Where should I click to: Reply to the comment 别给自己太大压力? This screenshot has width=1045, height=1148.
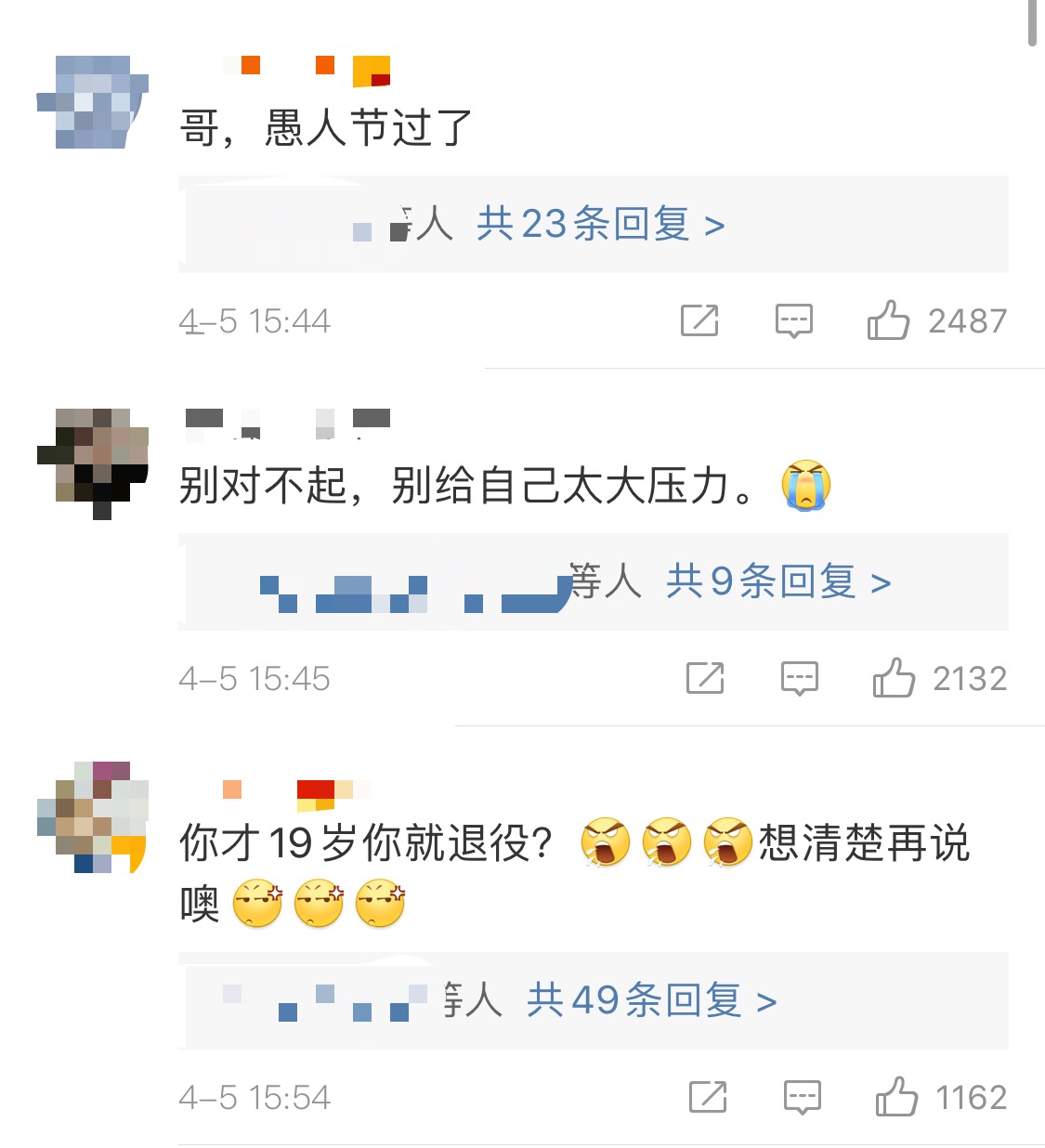[x=799, y=678]
